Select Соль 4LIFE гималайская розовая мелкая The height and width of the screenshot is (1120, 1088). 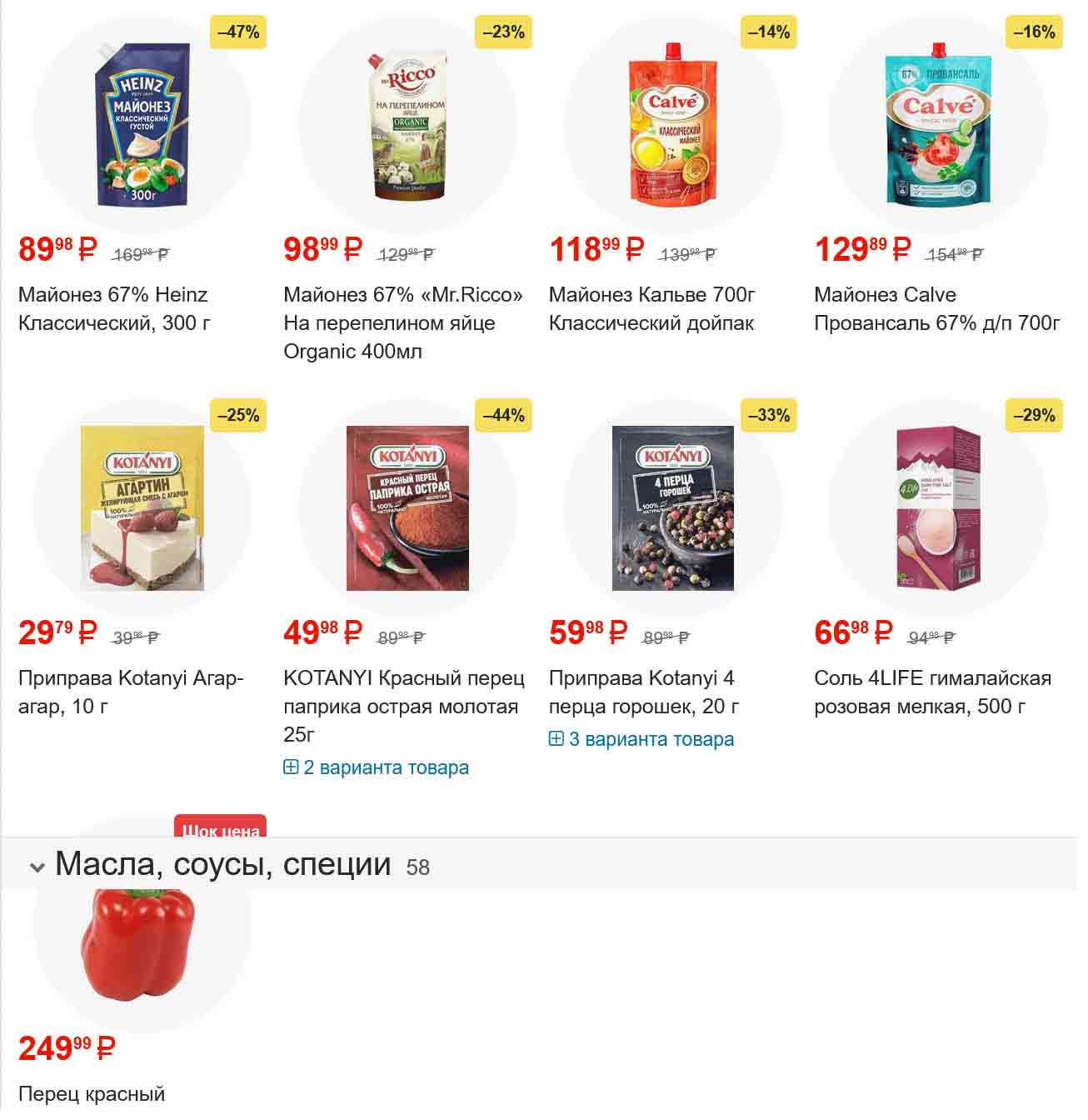click(932, 692)
